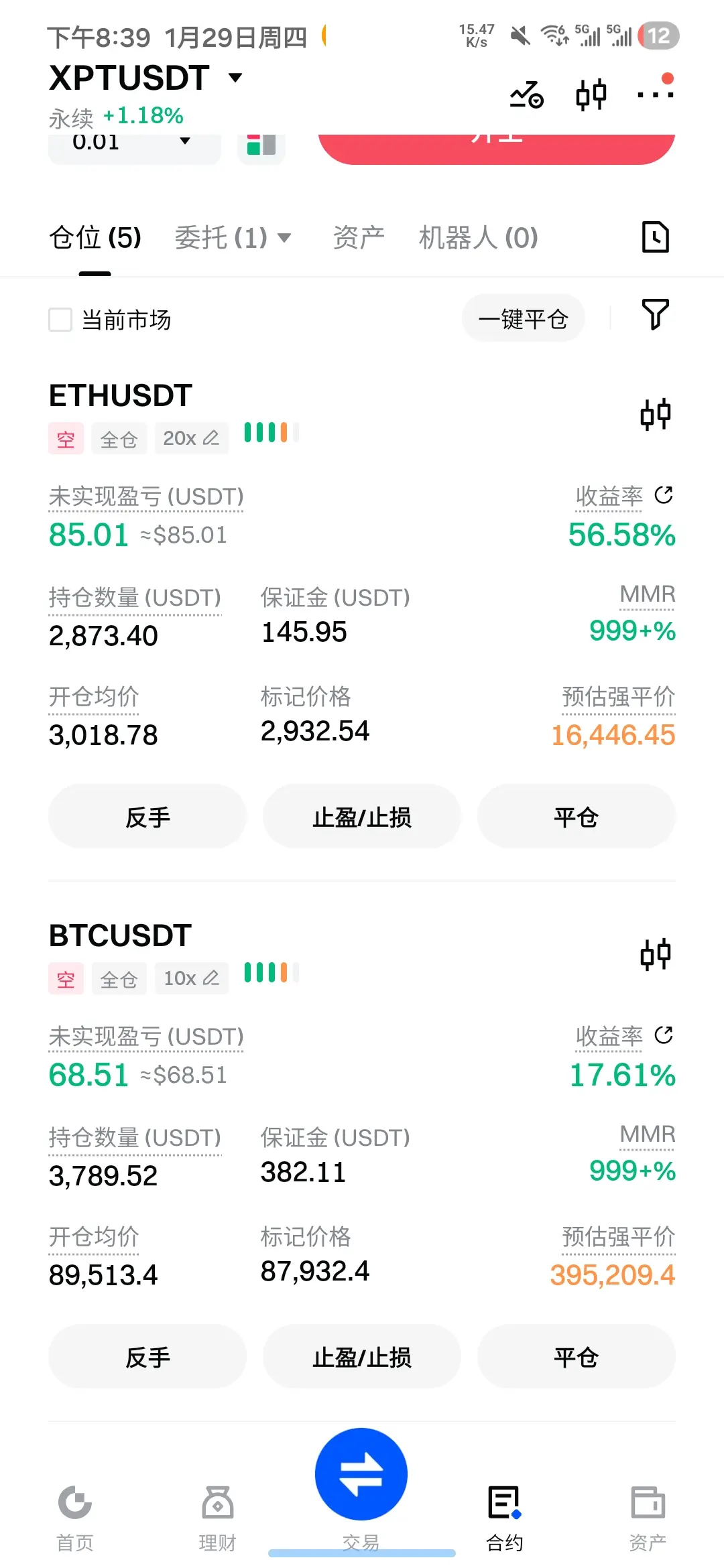The image size is (724, 1568).
Task: Switch to the 机器人 (0) tab
Action: (x=479, y=237)
